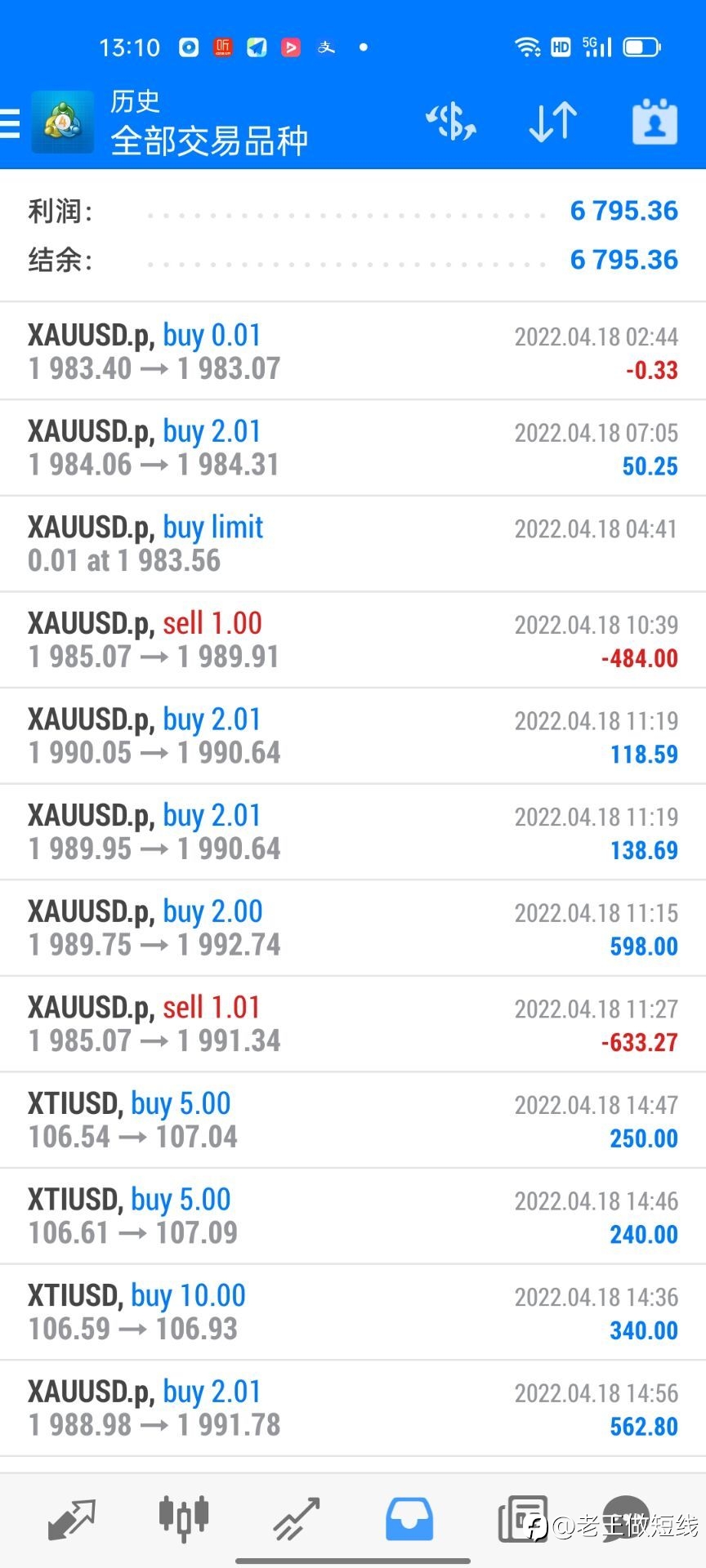
Task: Open the News tab
Action: point(522,1519)
